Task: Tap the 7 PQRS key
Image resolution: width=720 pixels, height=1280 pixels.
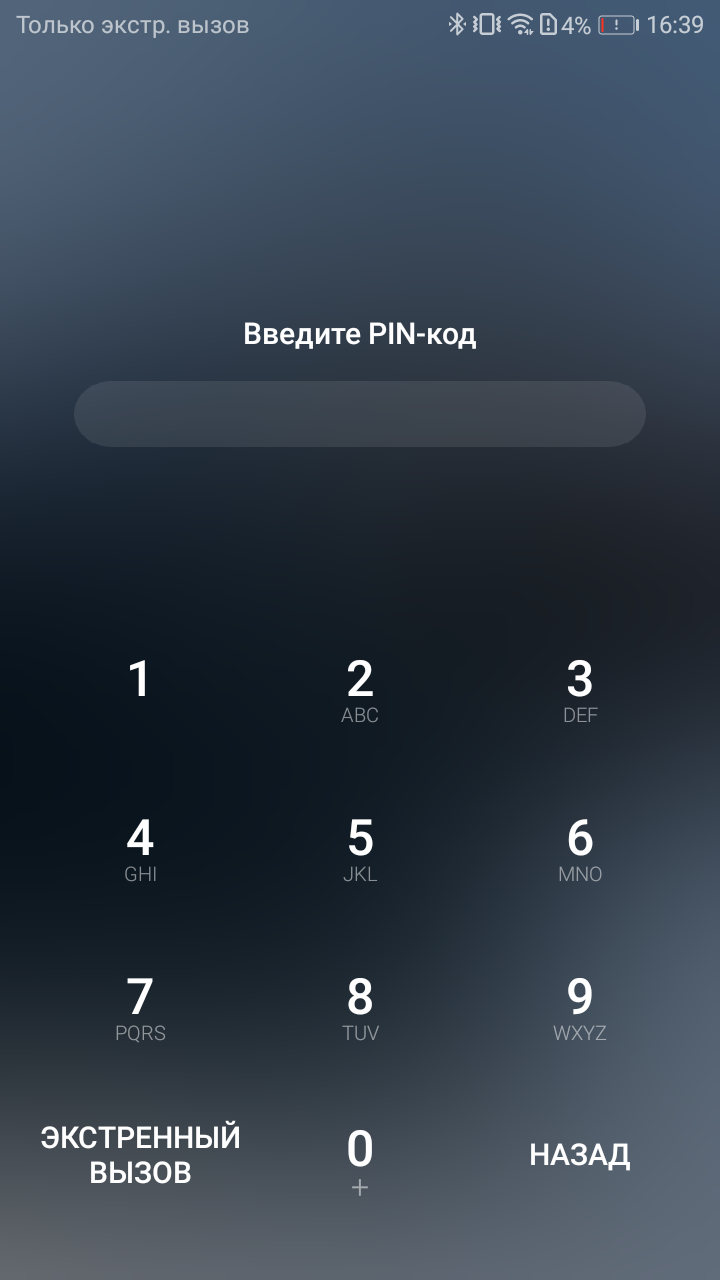Action: 140,1008
